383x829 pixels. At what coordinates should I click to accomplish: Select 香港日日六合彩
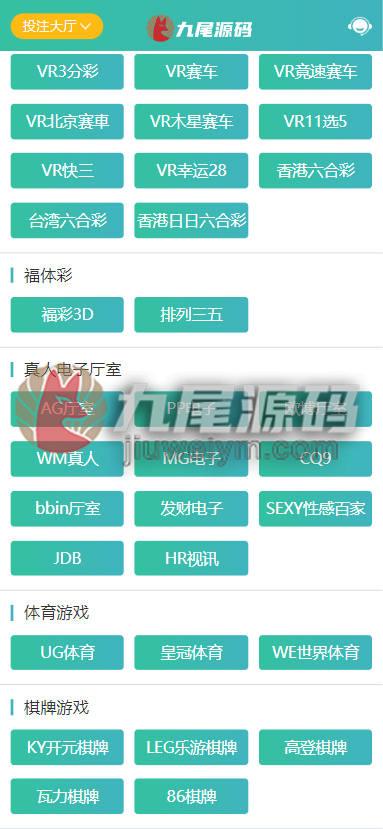coord(191,220)
